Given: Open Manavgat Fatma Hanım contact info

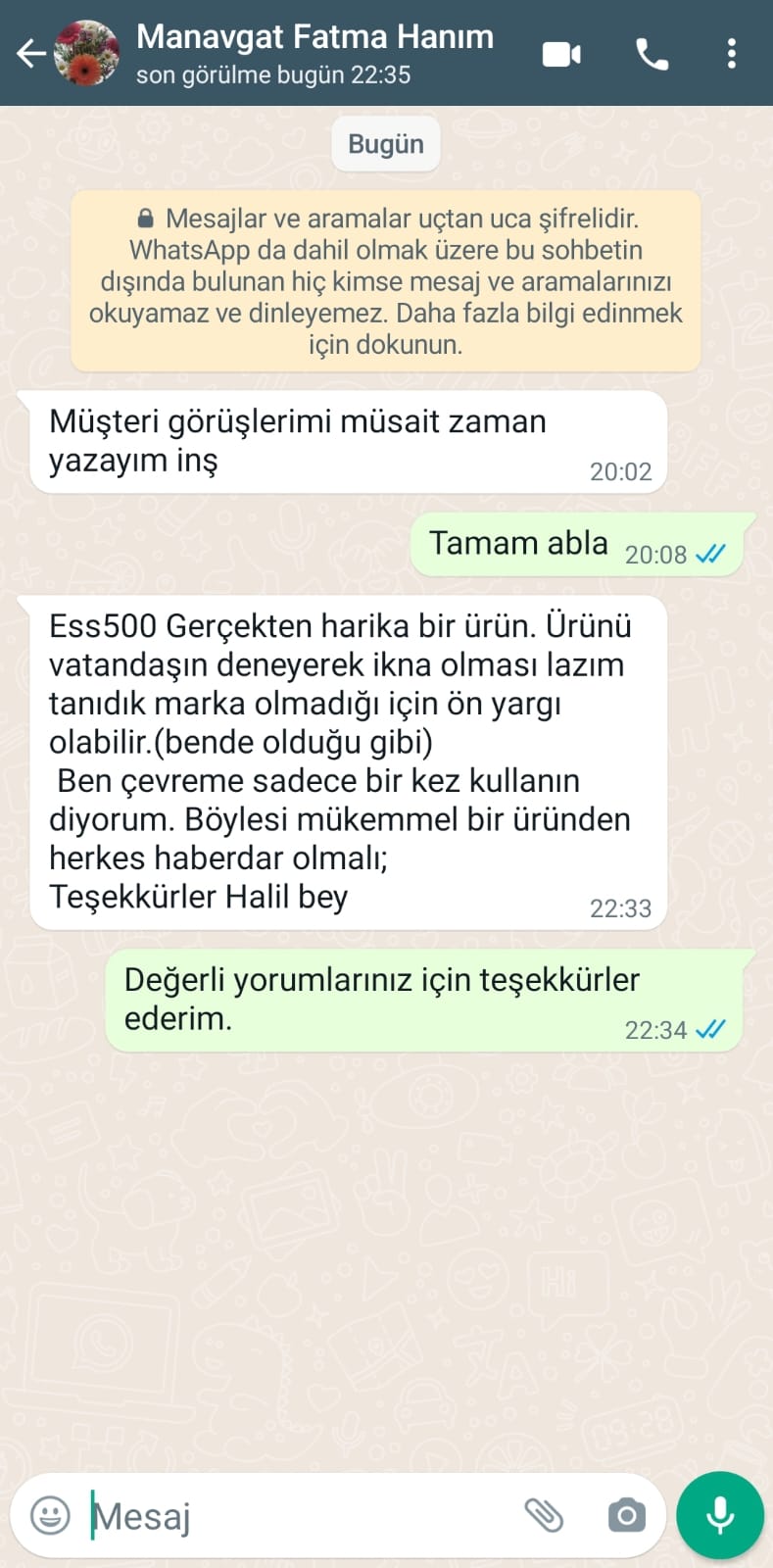Looking at the screenshot, I should (314, 53).
